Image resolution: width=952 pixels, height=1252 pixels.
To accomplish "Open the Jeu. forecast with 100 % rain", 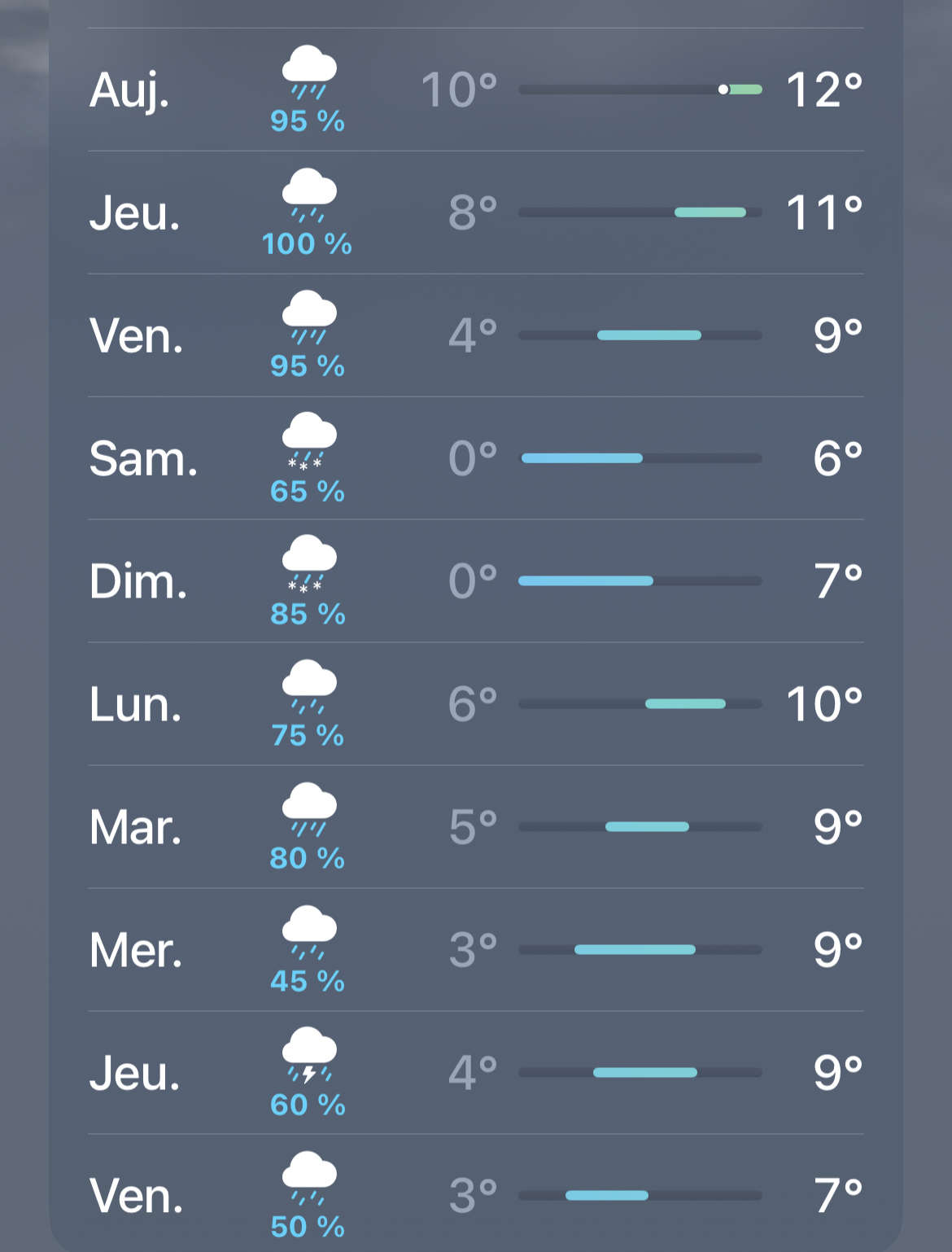I will point(476,212).
